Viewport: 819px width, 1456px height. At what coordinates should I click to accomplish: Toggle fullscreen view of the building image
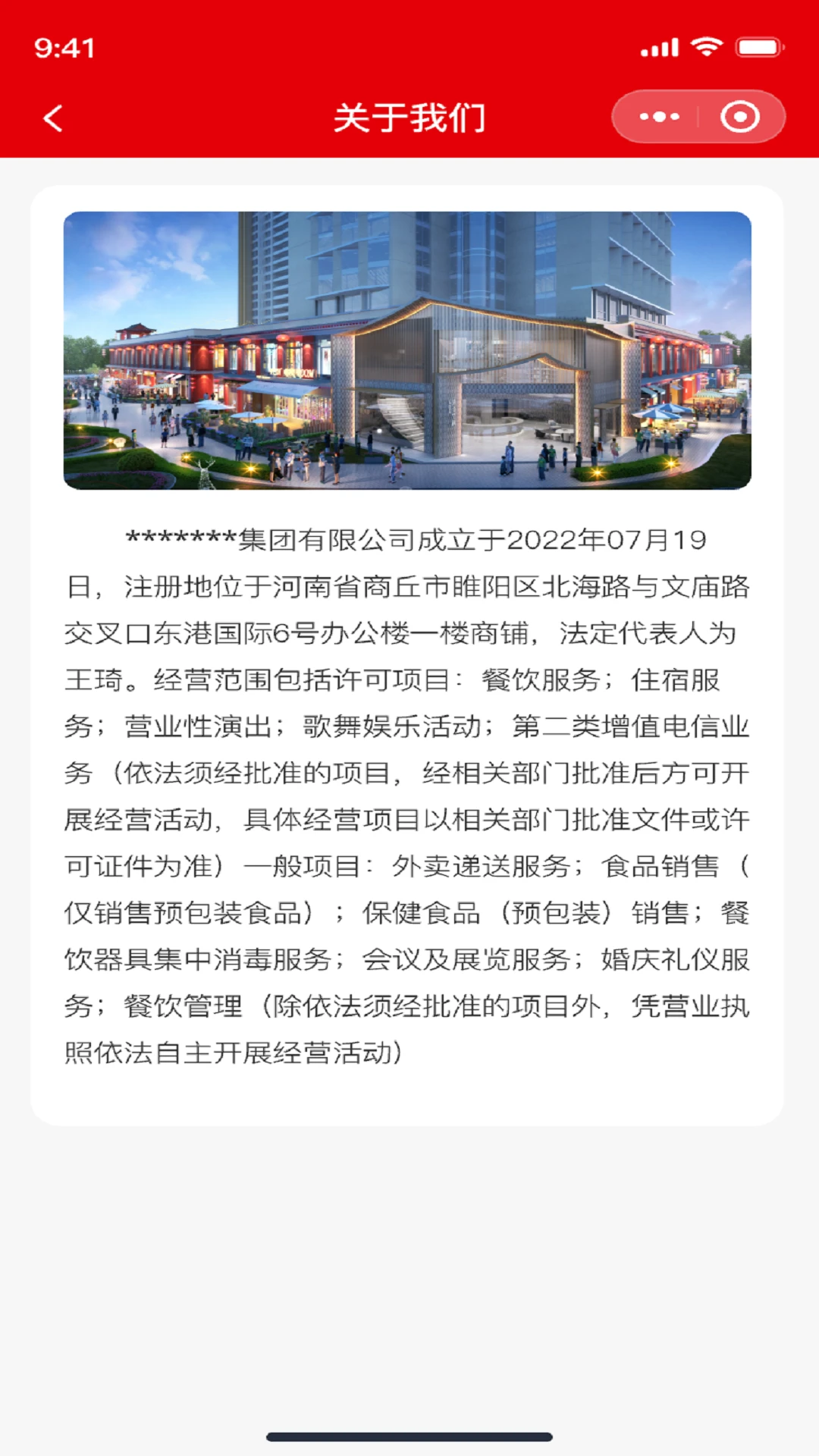point(409,351)
